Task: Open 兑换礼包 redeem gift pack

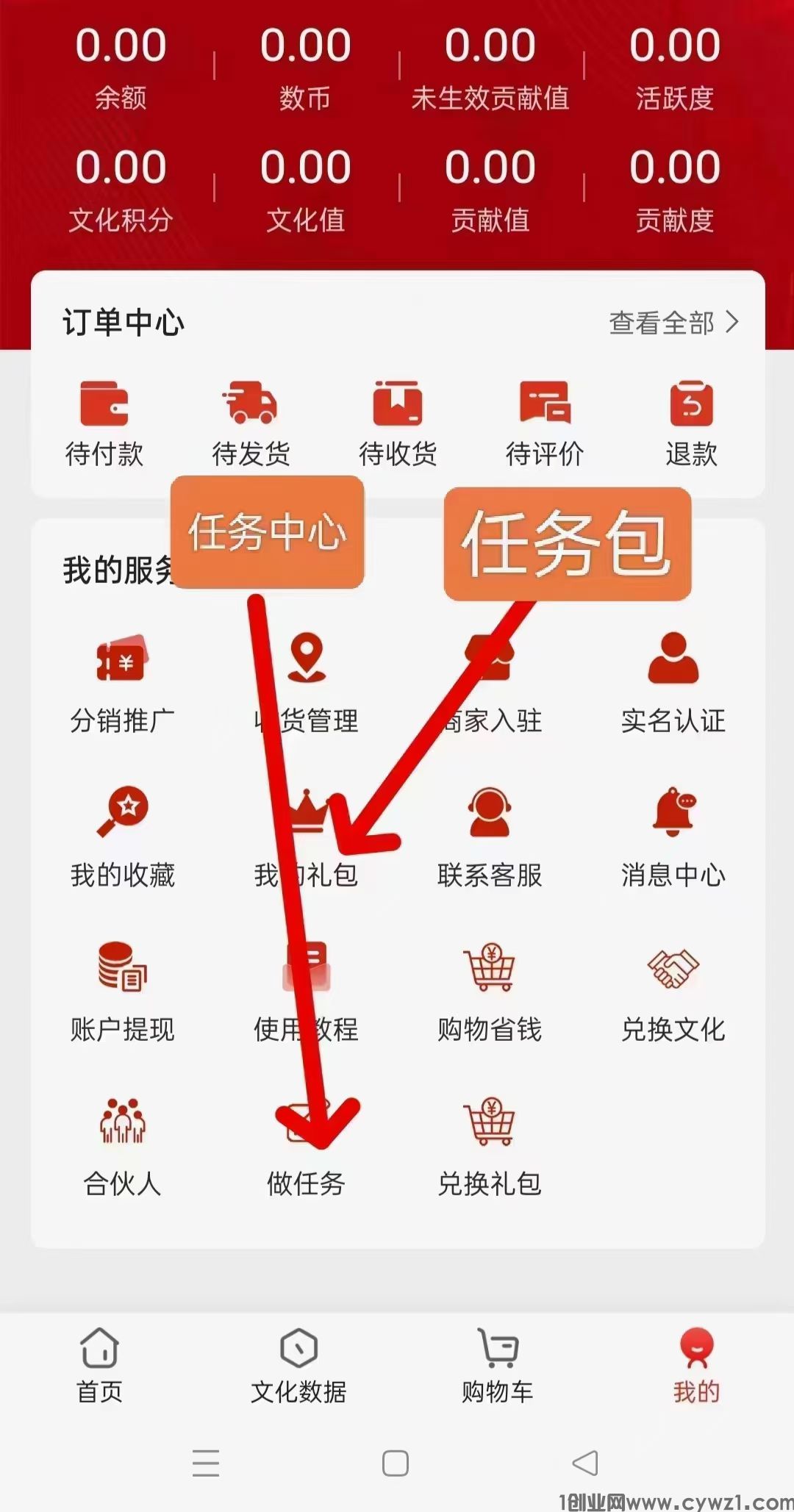Action: [490, 1147]
